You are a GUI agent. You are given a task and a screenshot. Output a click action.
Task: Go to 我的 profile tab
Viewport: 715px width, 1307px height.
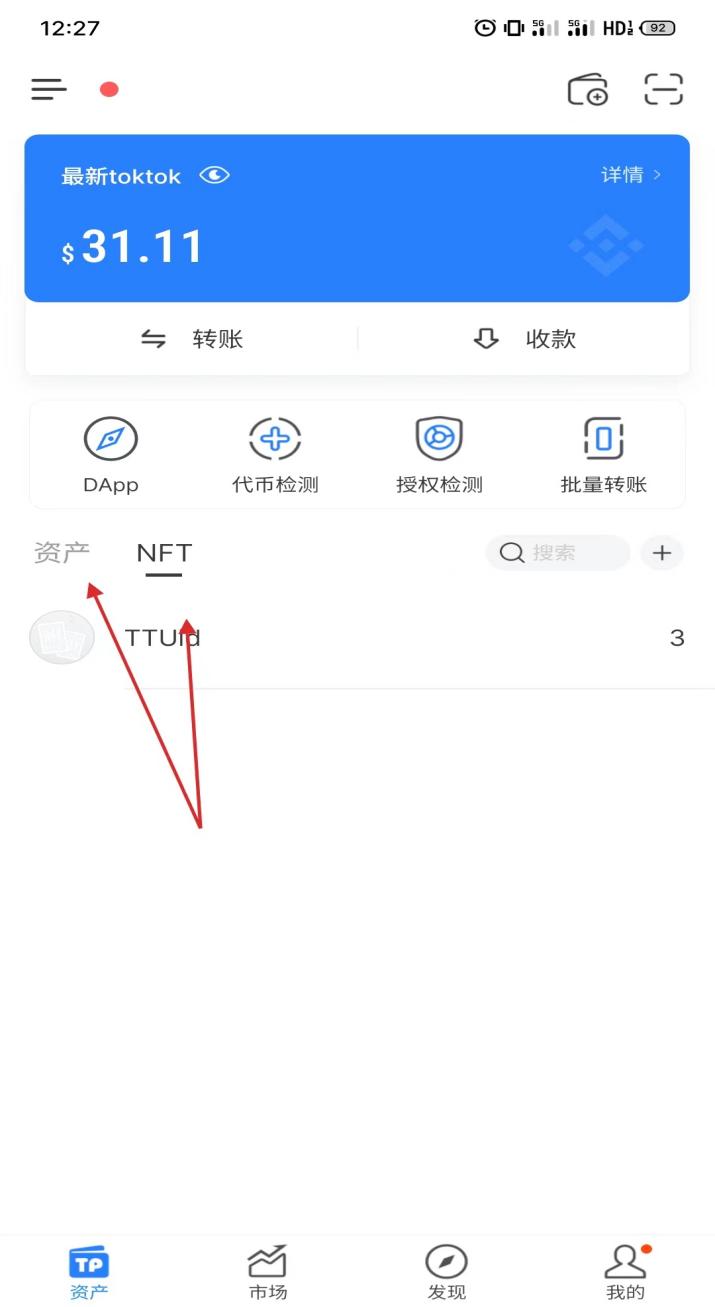click(625, 1272)
